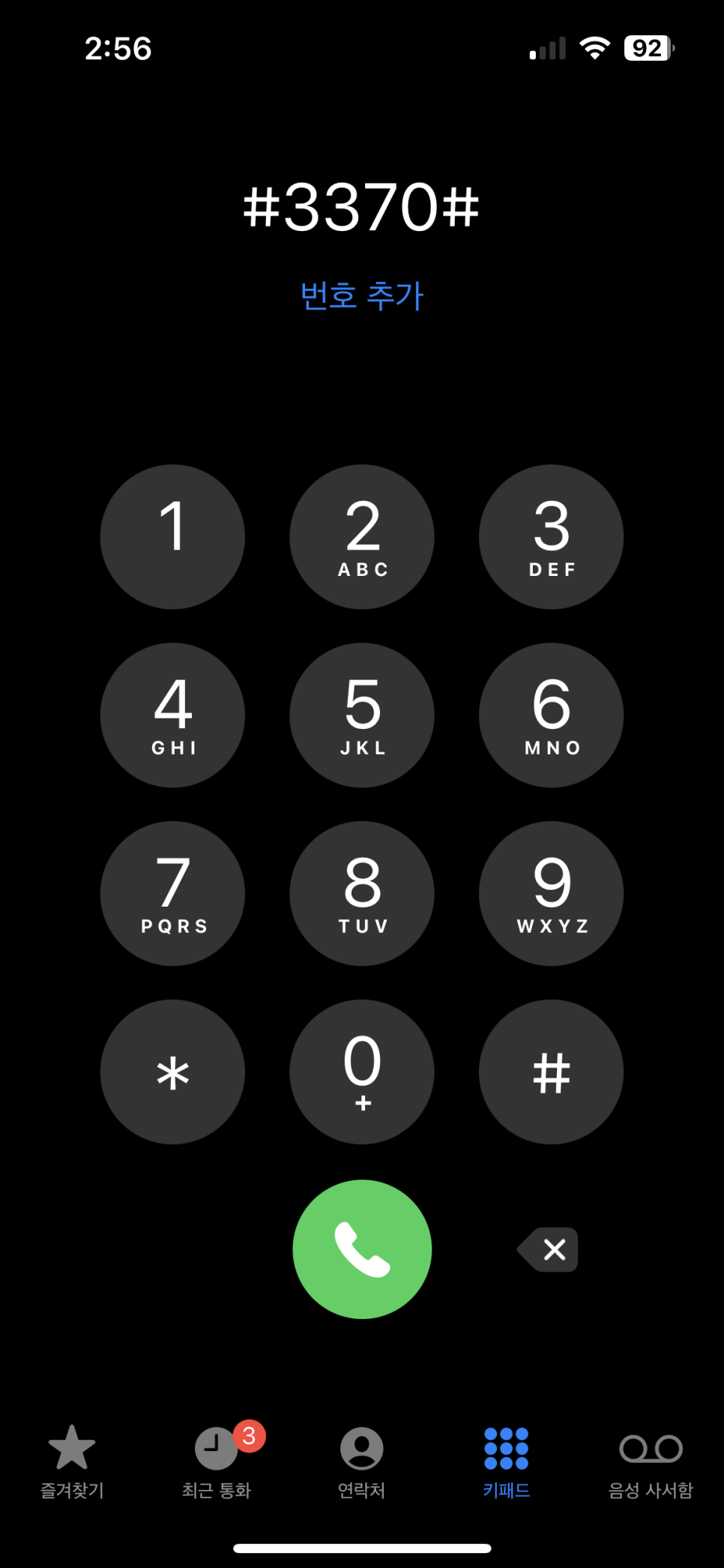Image resolution: width=724 pixels, height=1568 pixels.
Task: Open the 음성 사서함 tab
Action: tap(651, 1462)
